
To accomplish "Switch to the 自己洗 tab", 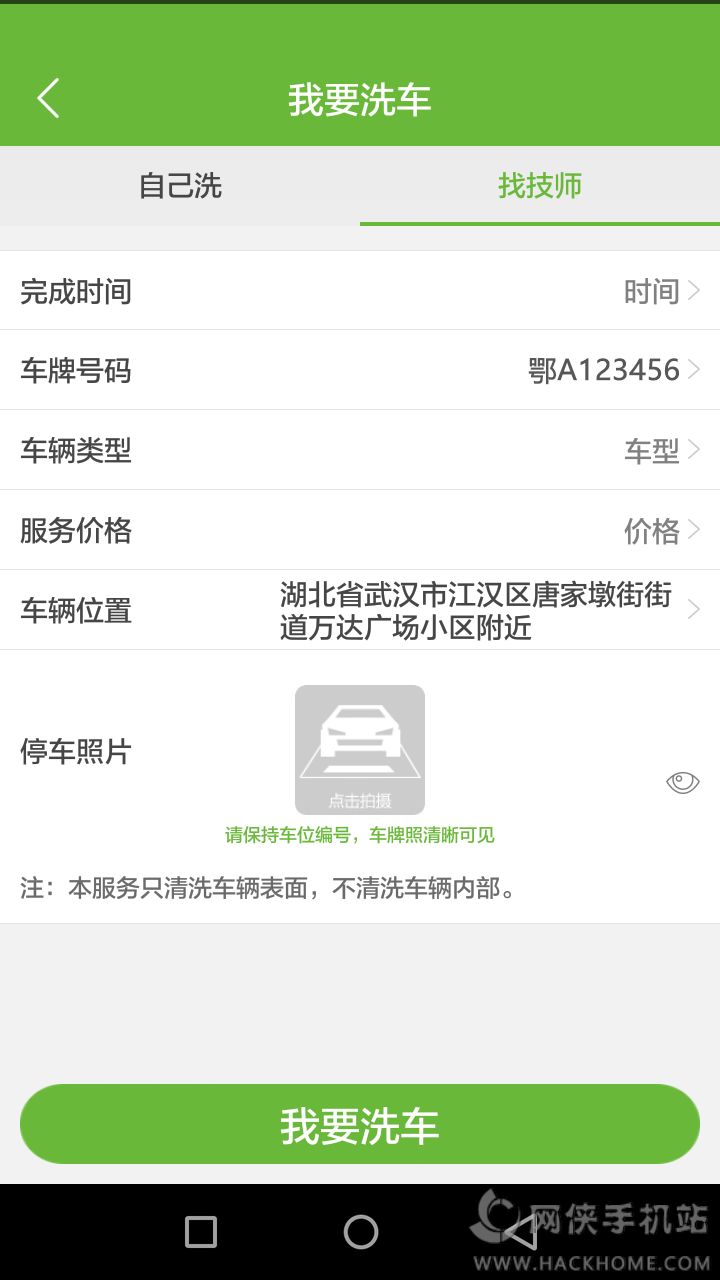I will (x=180, y=186).
